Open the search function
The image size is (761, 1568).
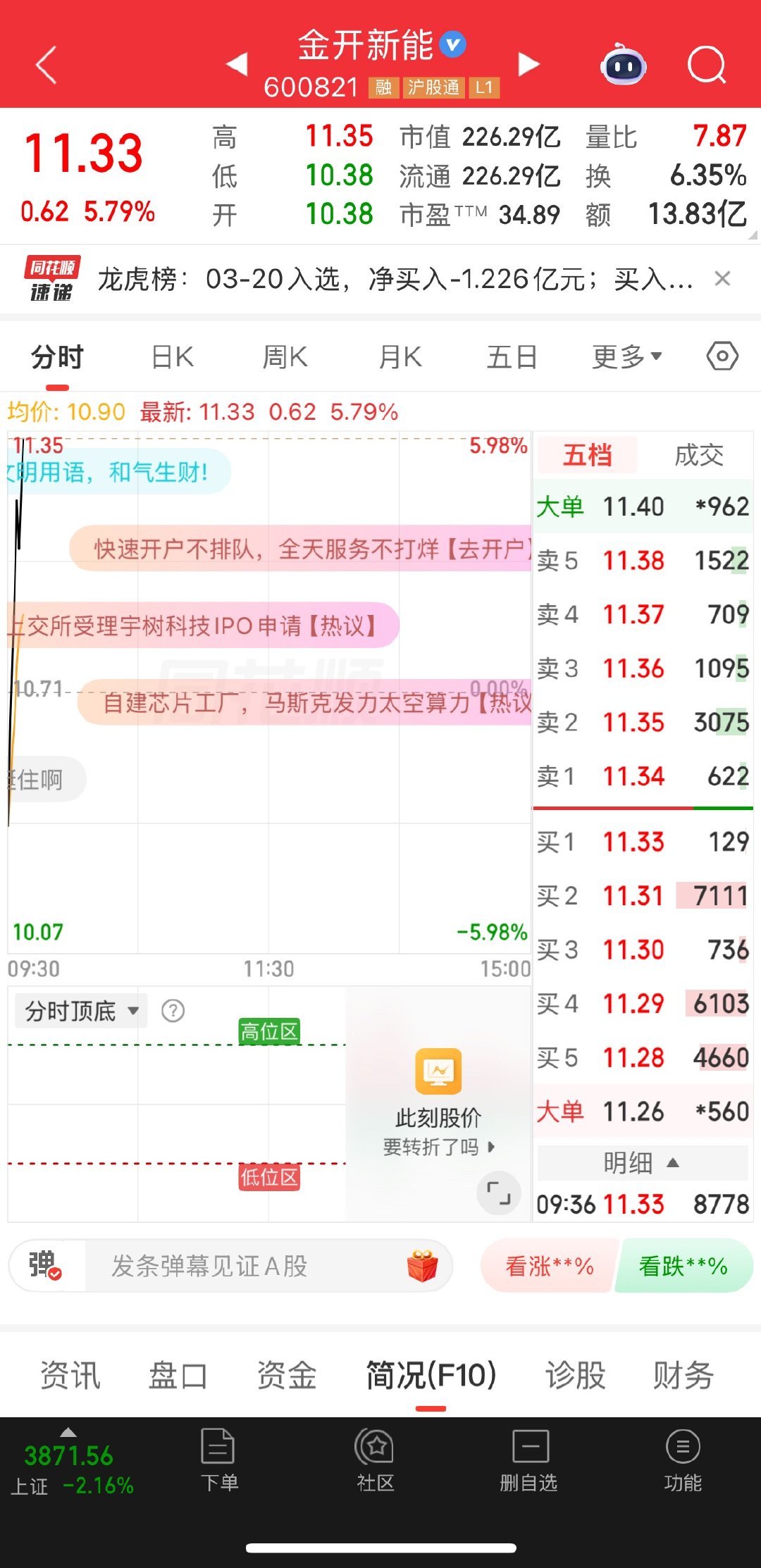click(x=707, y=65)
